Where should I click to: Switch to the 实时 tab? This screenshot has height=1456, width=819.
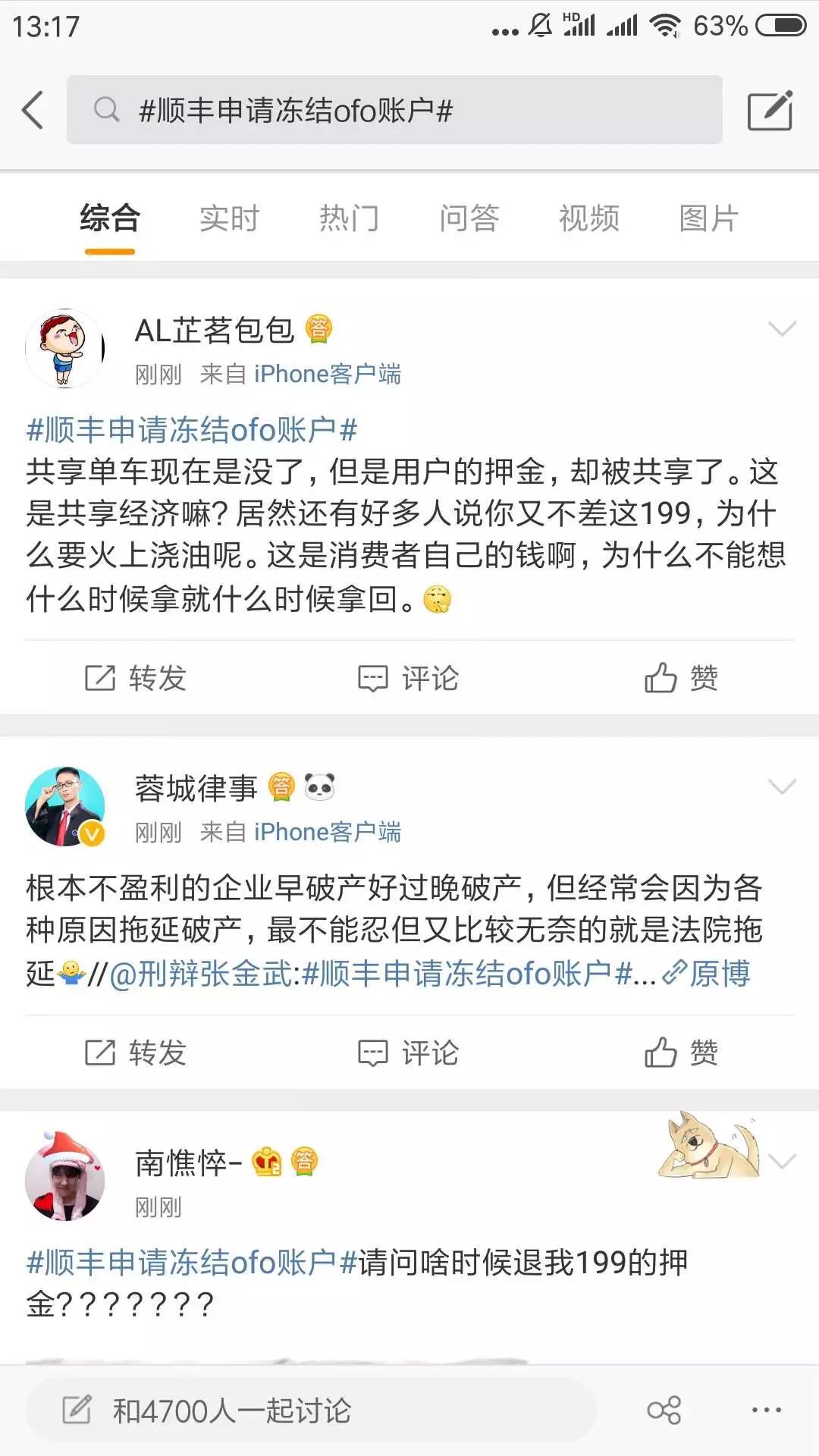[x=229, y=218]
